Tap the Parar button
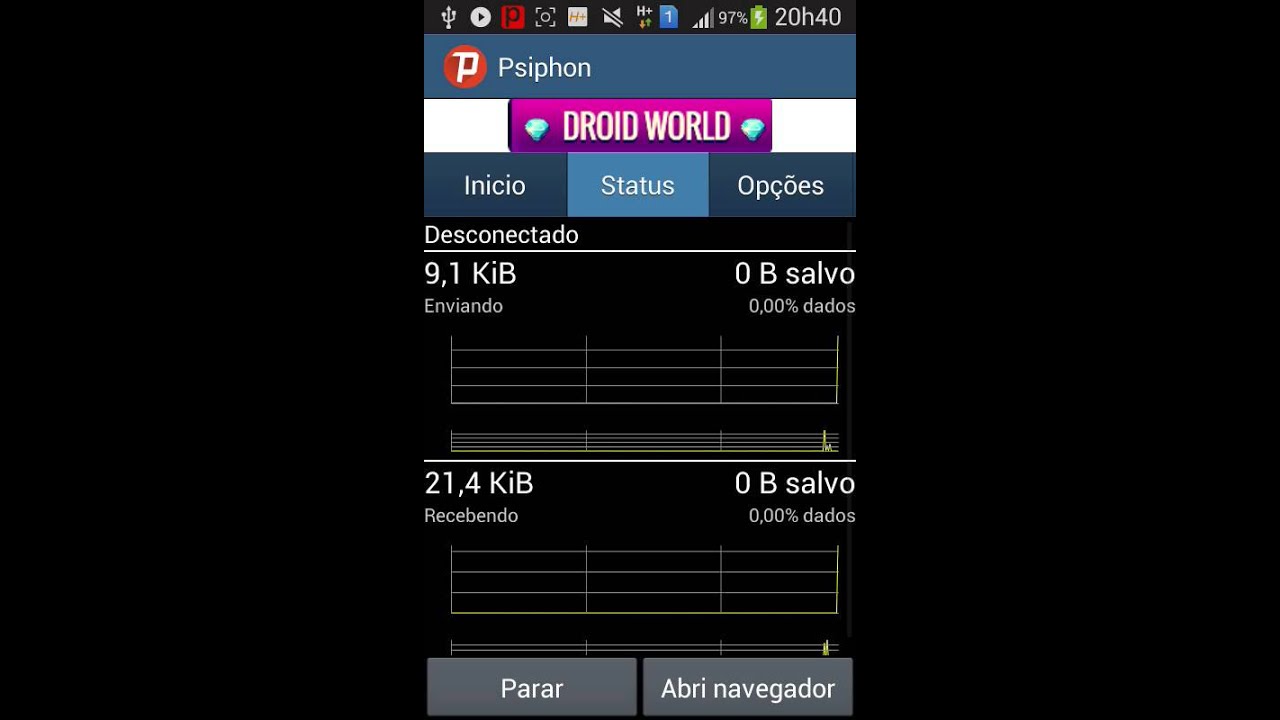1280x720 pixels. [x=532, y=688]
